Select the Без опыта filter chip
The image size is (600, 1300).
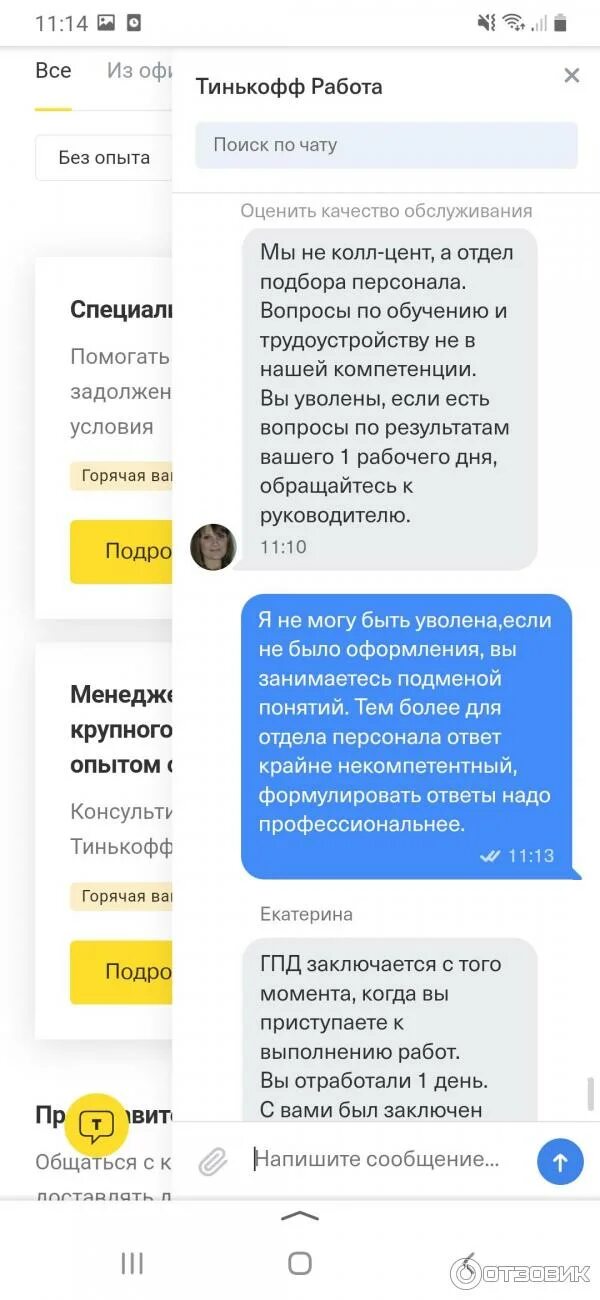pos(104,158)
